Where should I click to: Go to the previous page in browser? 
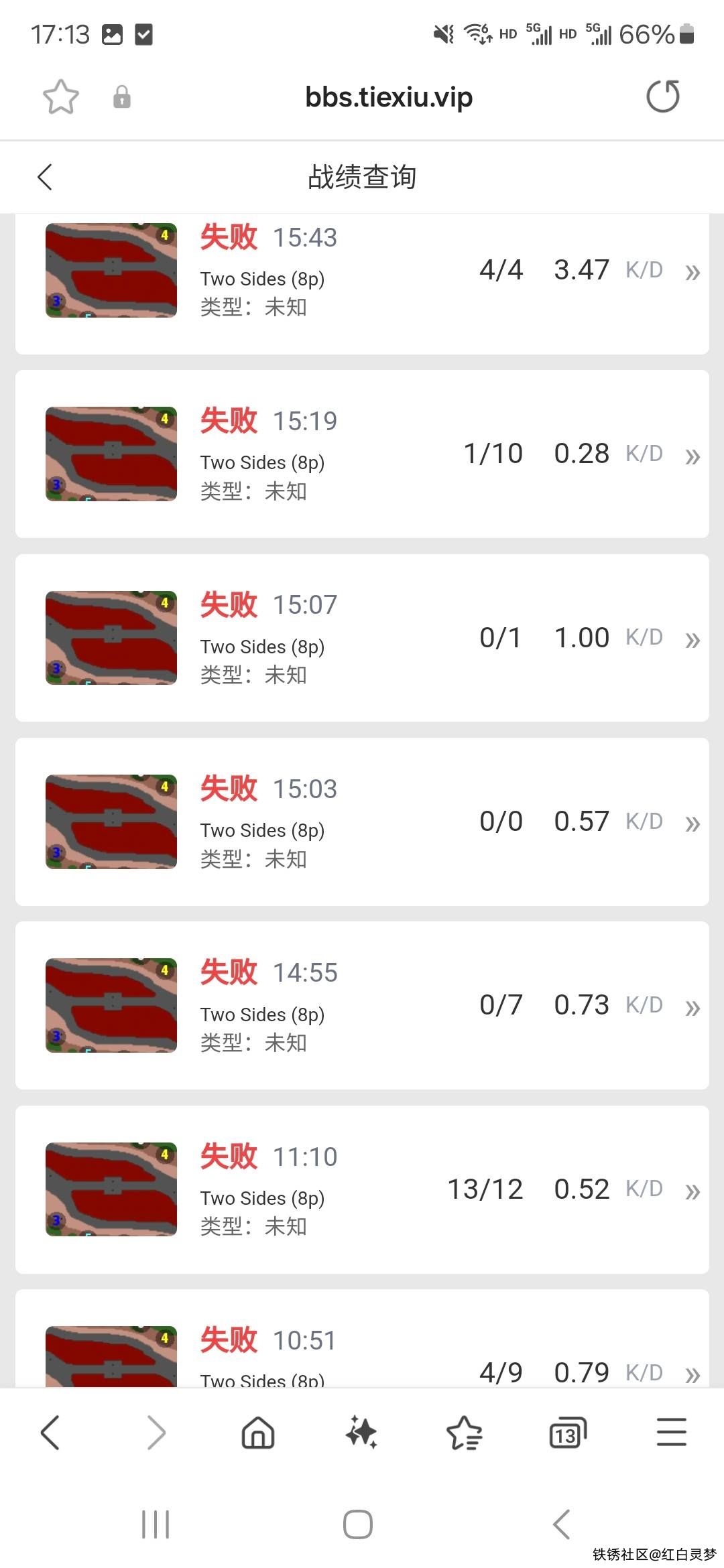pyautogui.click(x=50, y=1433)
